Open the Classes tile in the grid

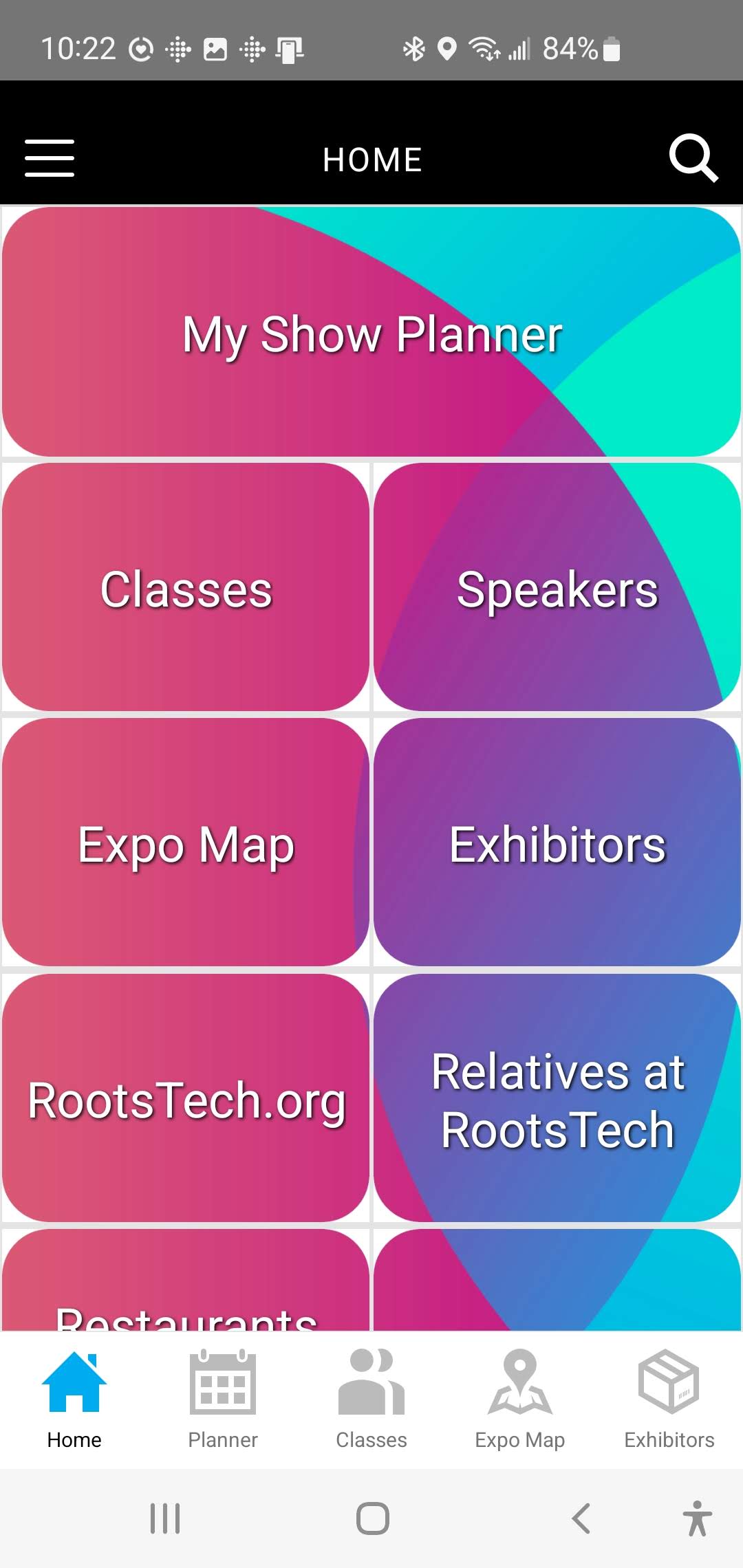pos(186,587)
